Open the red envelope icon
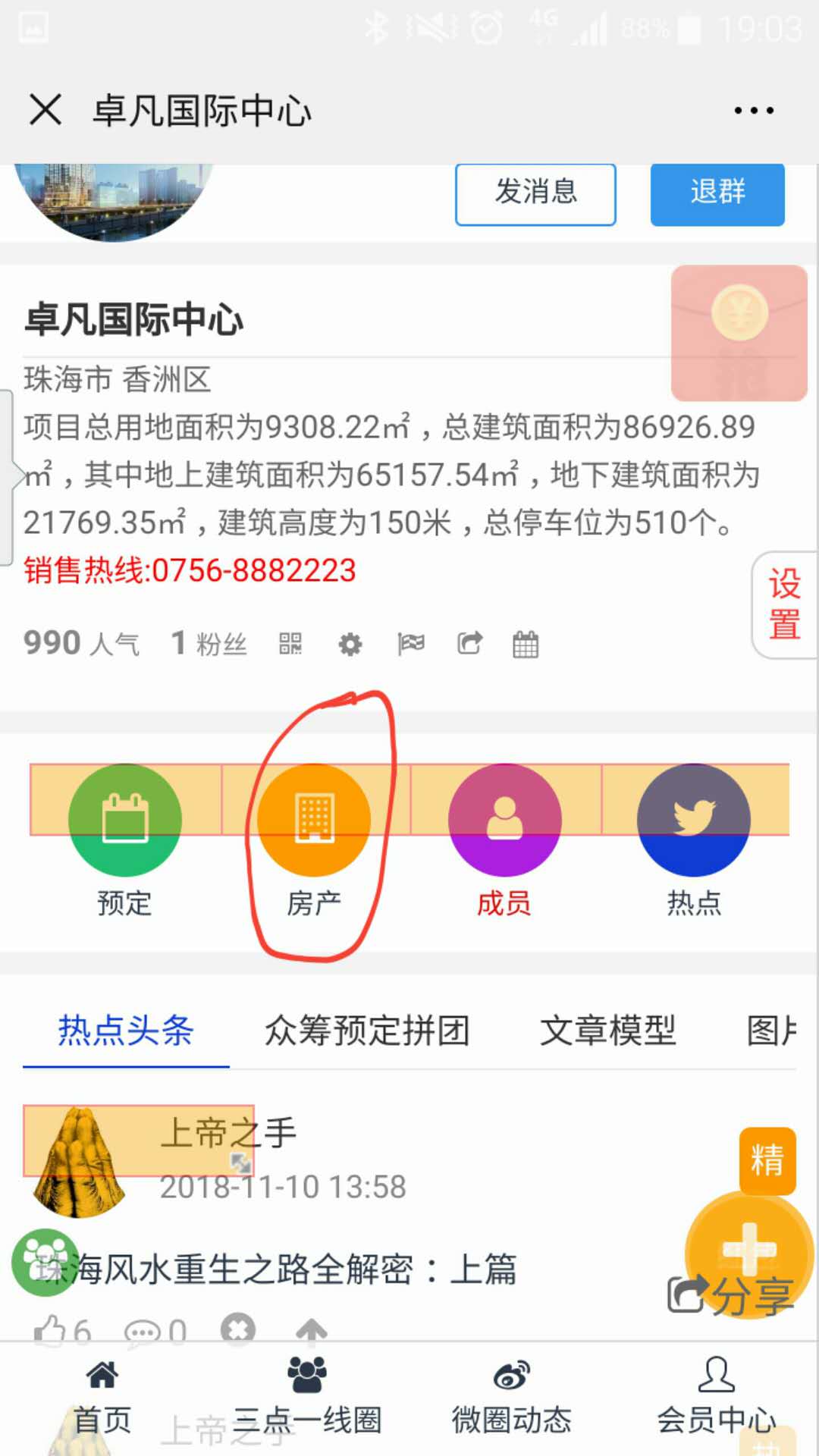This screenshot has width=819, height=1456. (739, 332)
